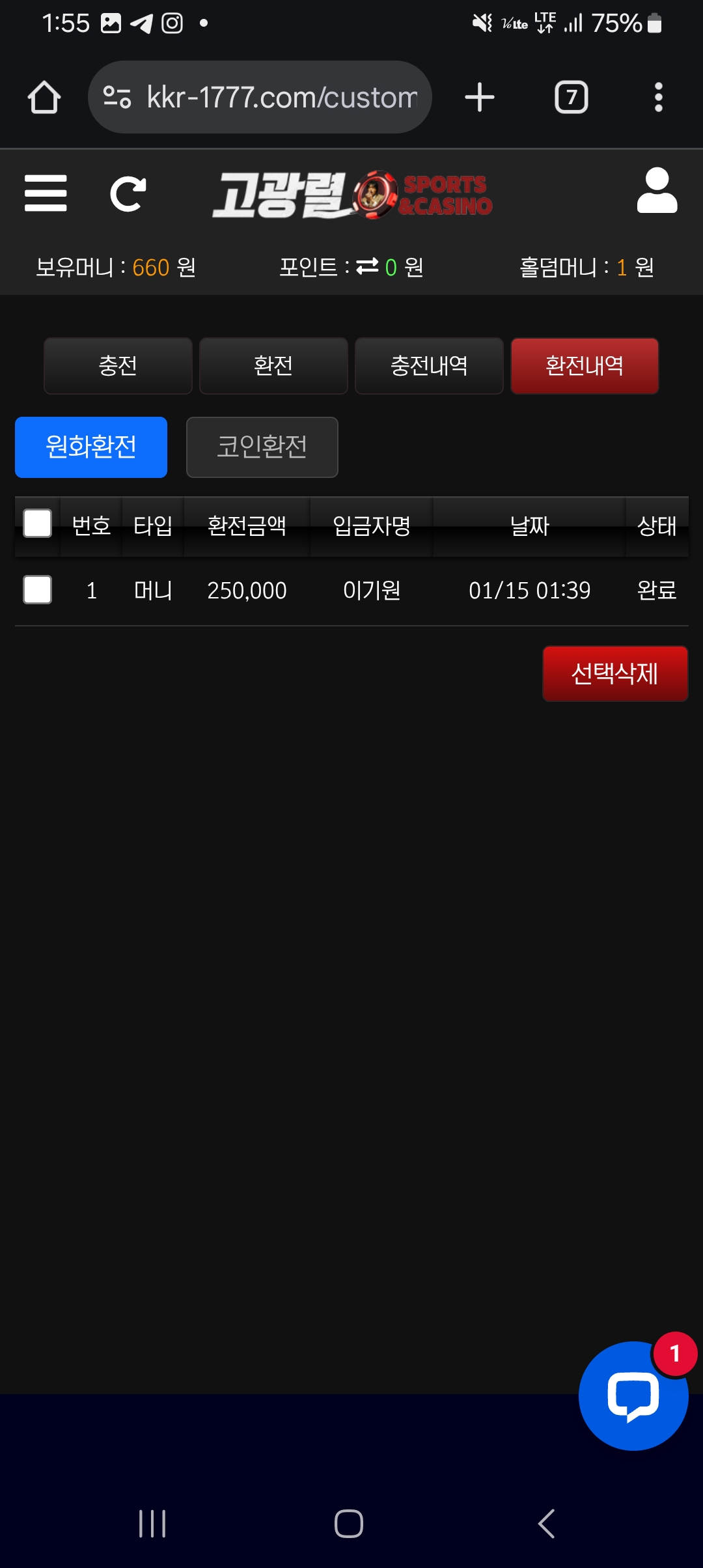Check the box for the 250,000 row

point(38,590)
